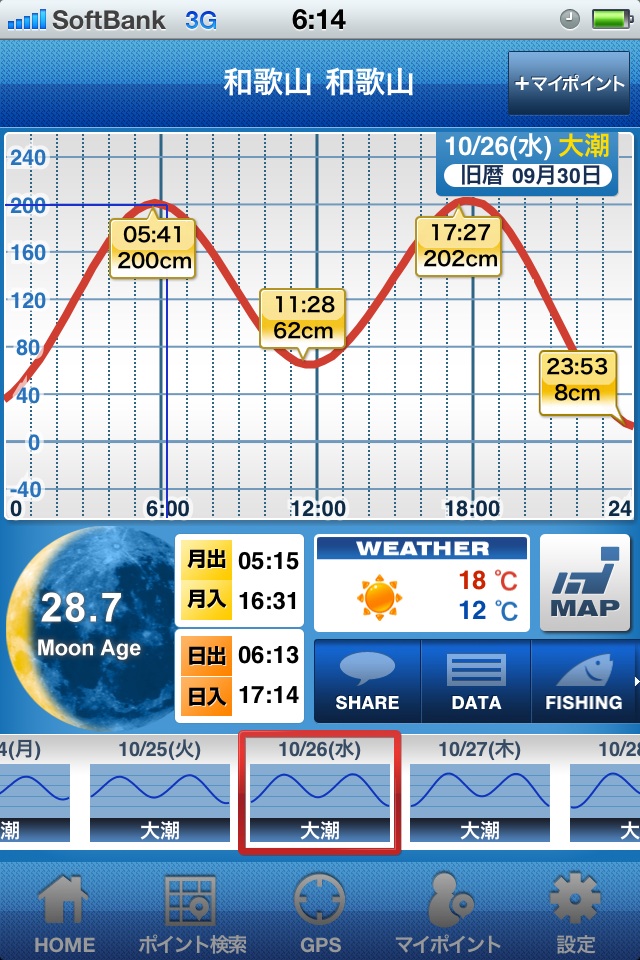Open the FISHING section
This screenshot has width=640, height=960.
pyautogui.click(x=583, y=680)
